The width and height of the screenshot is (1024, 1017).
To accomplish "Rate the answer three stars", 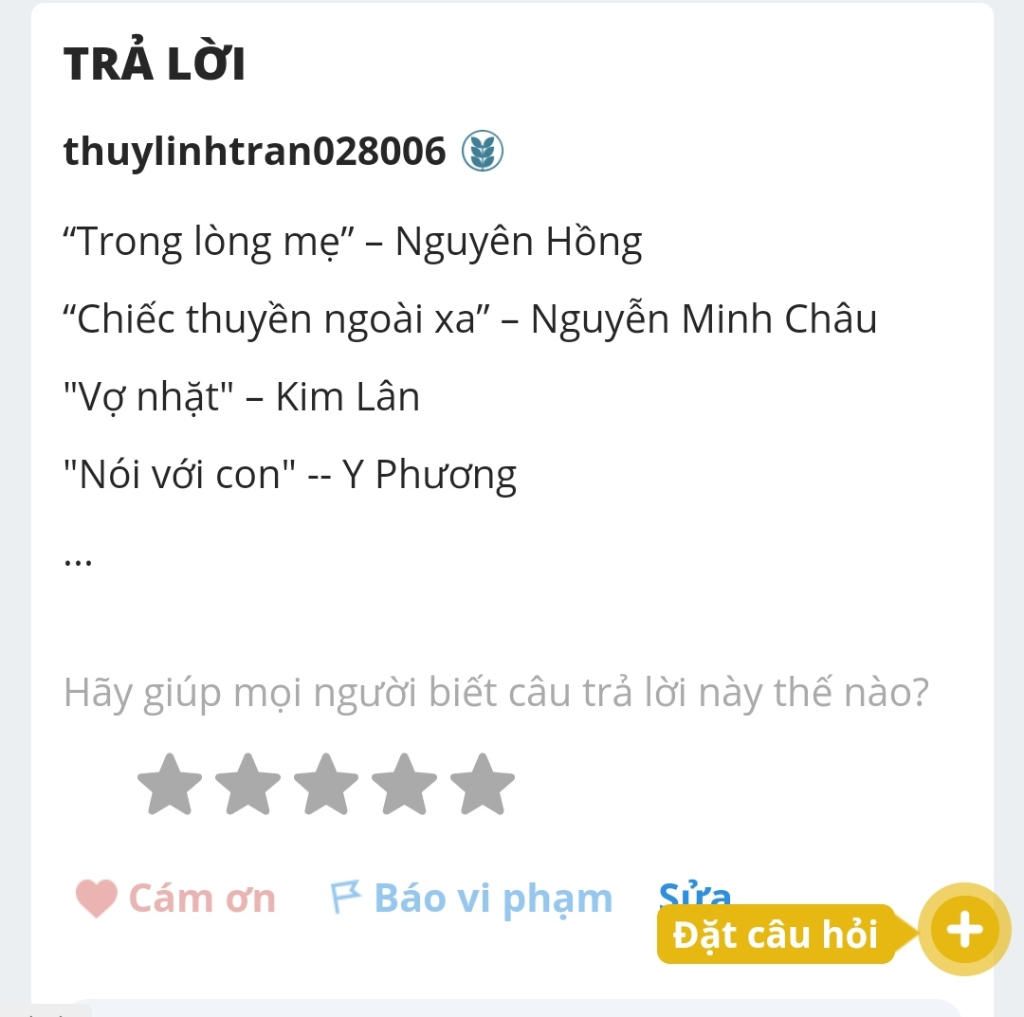I will click(x=326, y=784).
